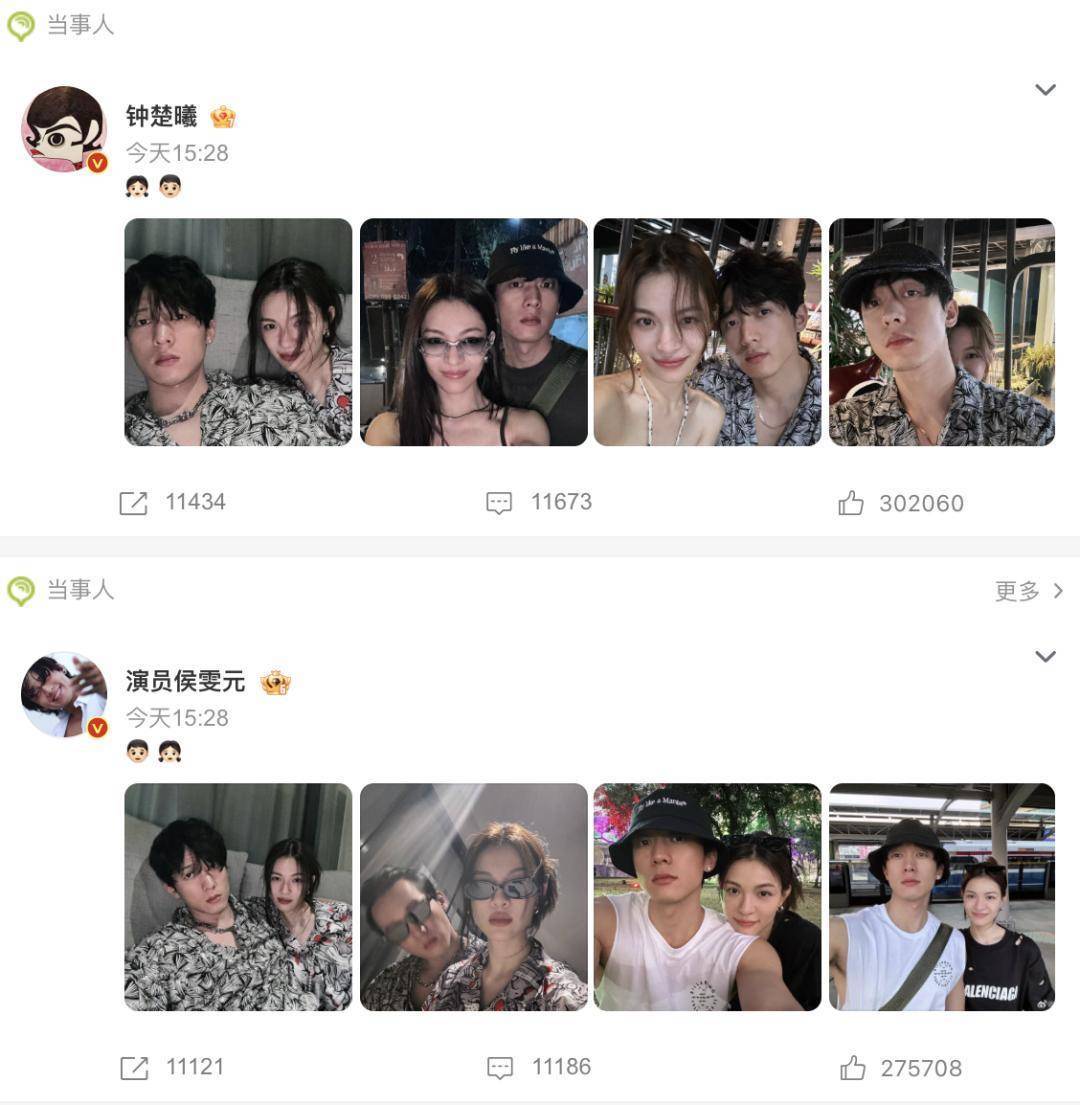
Task: Expand the dropdown arrow on 演员侯雯元's post
Action: coord(1045,657)
